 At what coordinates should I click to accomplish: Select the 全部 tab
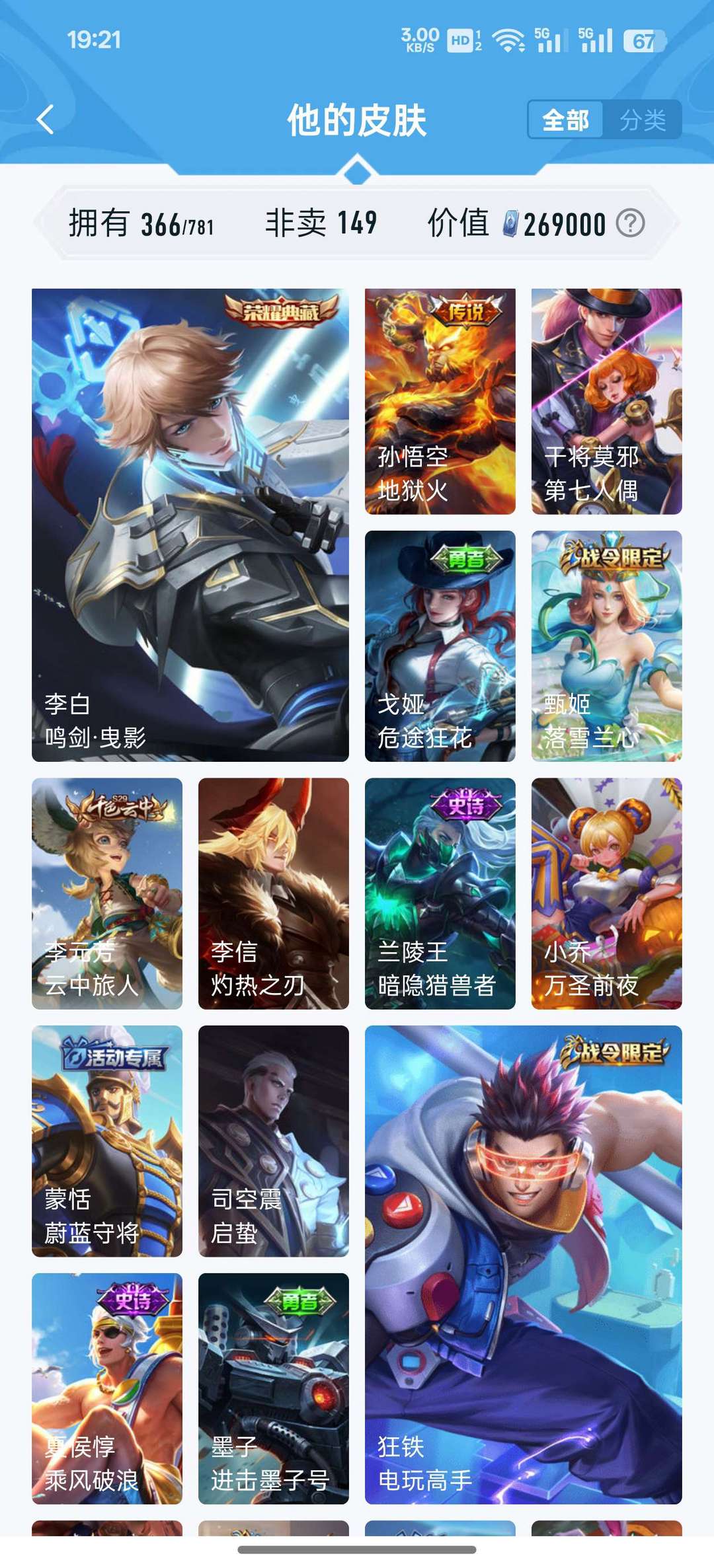(565, 120)
